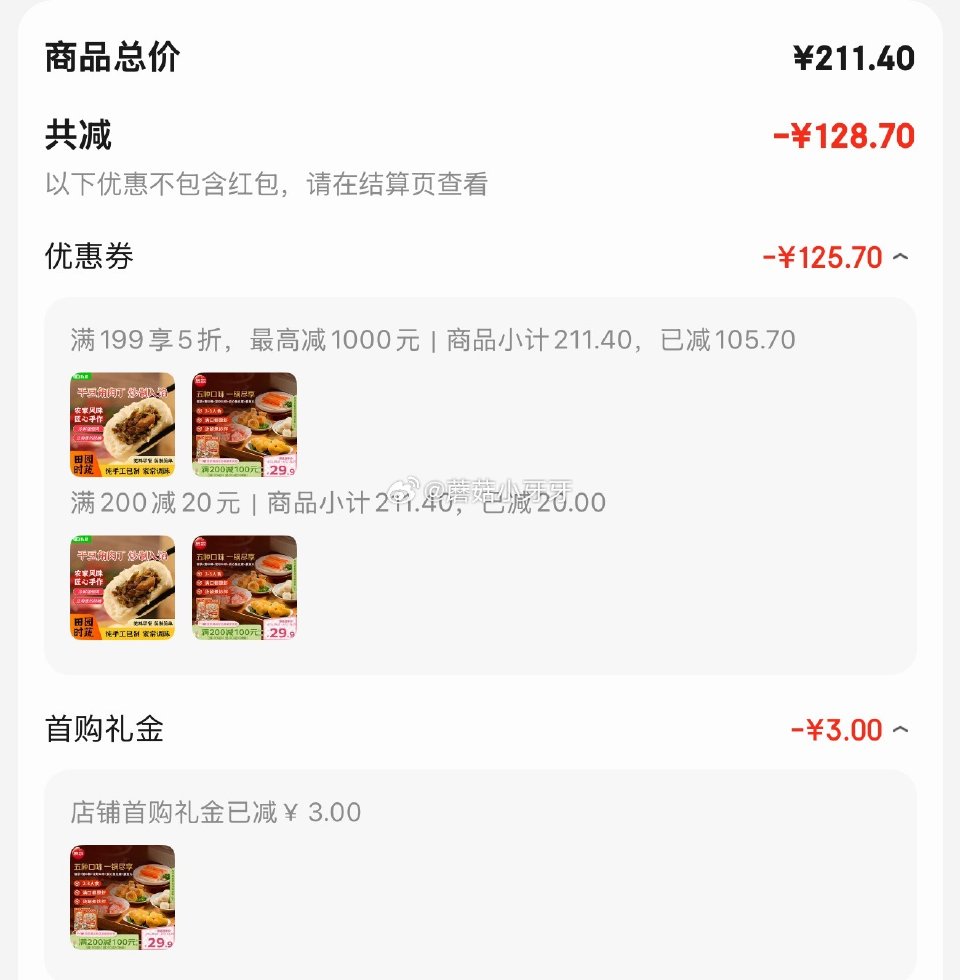The image size is (960, 980).
Task: Click the 店铺首购礼金已减¥3.00 text
Action: (x=215, y=813)
